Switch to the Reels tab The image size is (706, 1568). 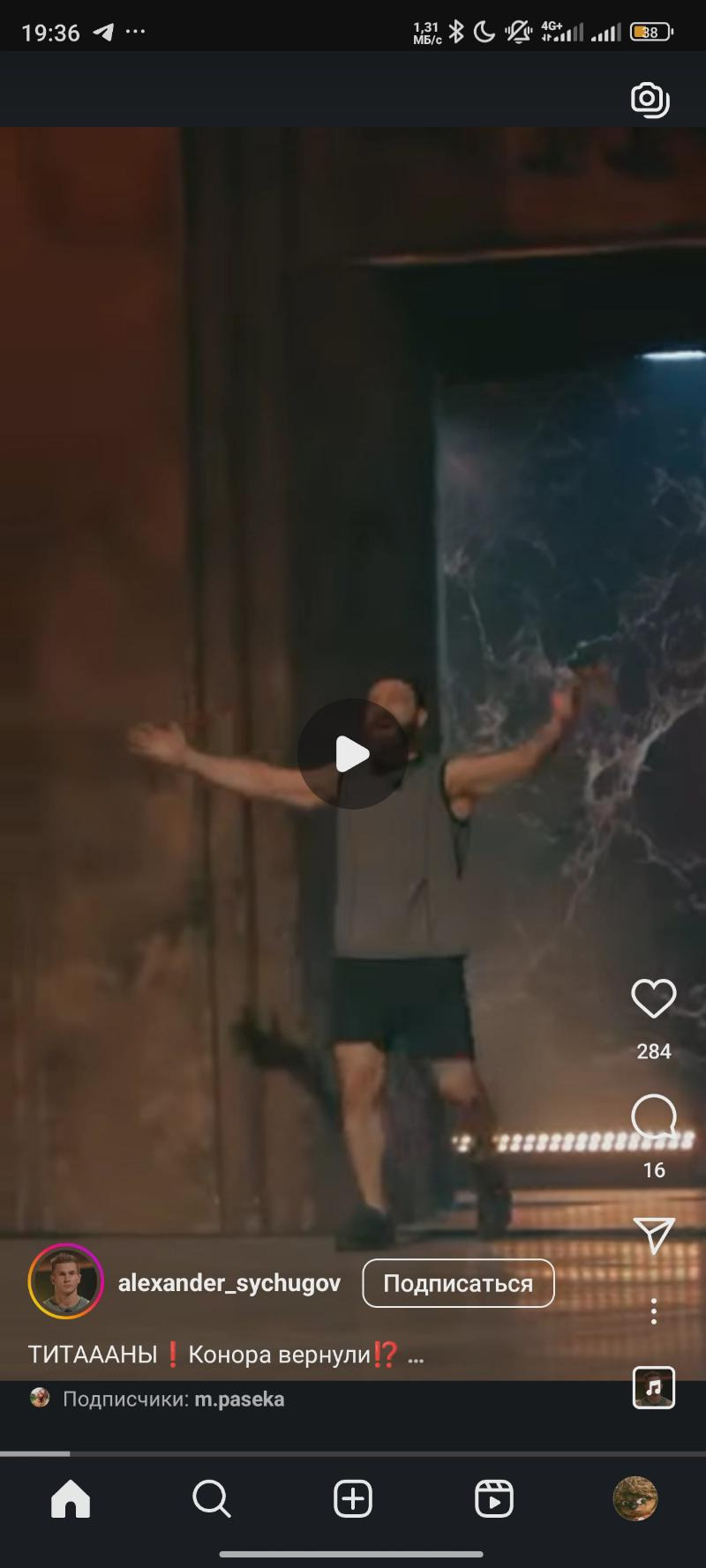pos(494,1498)
